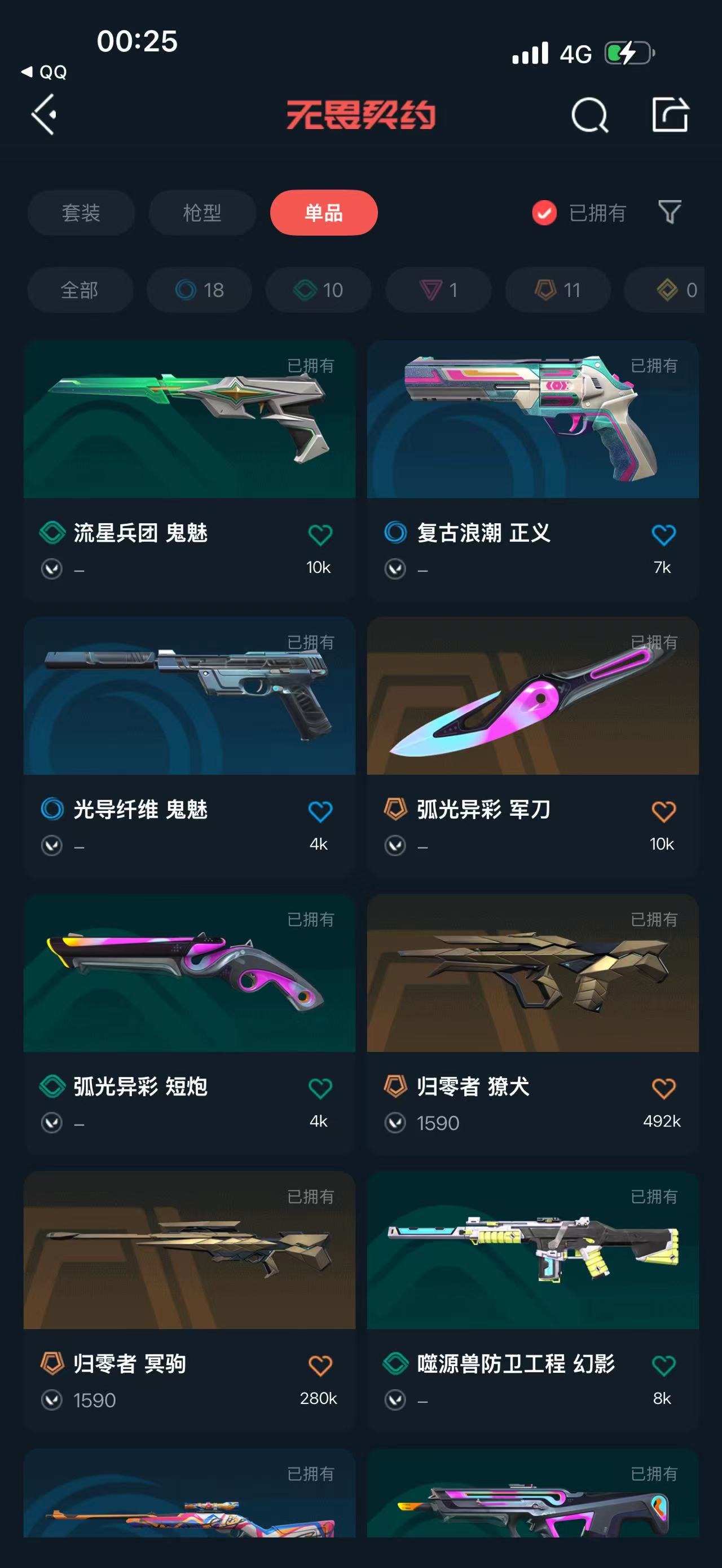The height and width of the screenshot is (1568, 722).
Task: Open the search icon in the header
Action: (589, 114)
